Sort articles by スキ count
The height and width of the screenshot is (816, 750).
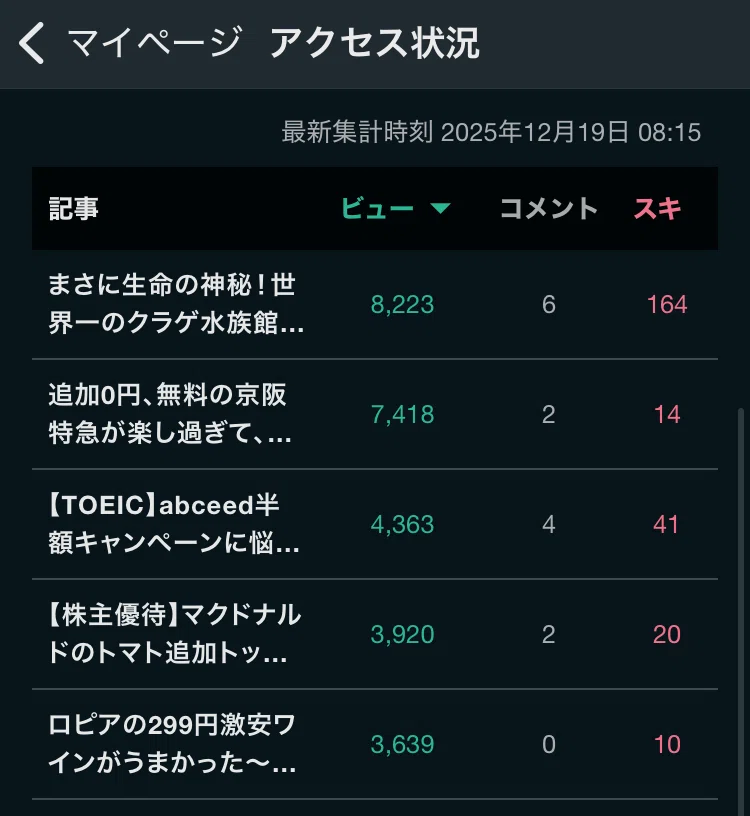point(657,209)
